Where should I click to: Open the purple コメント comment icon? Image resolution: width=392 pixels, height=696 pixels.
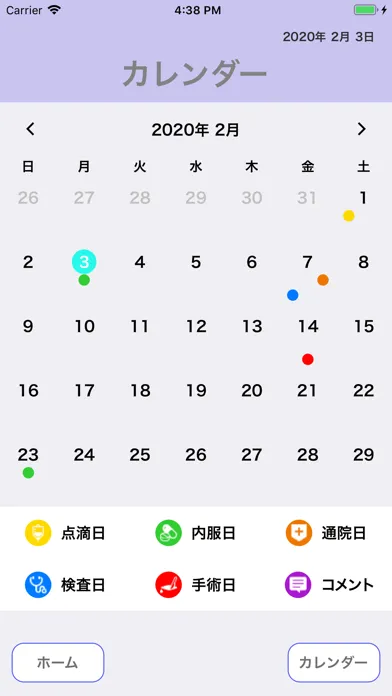(298, 585)
